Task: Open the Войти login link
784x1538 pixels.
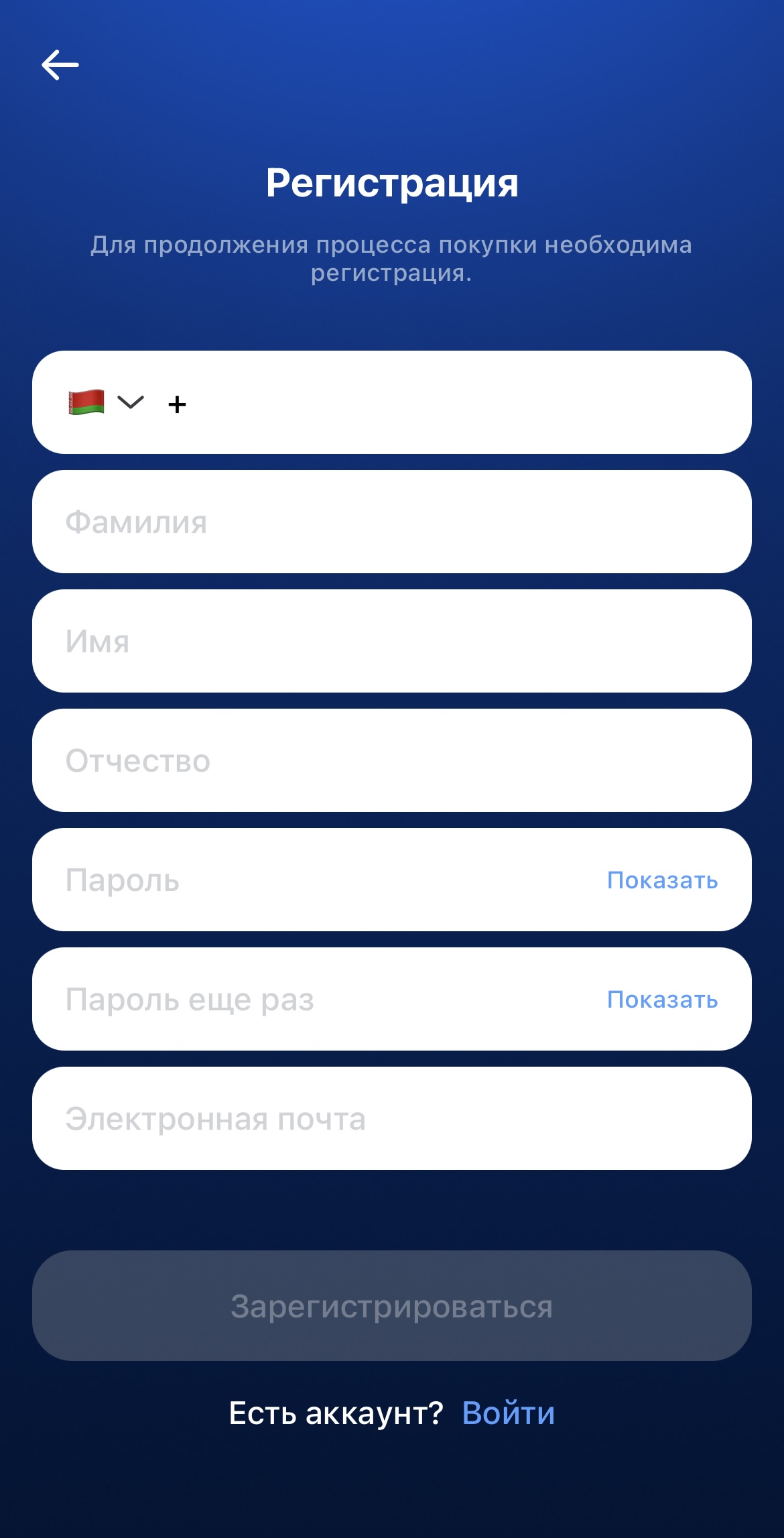Action: pyautogui.click(x=508, y=1413)
